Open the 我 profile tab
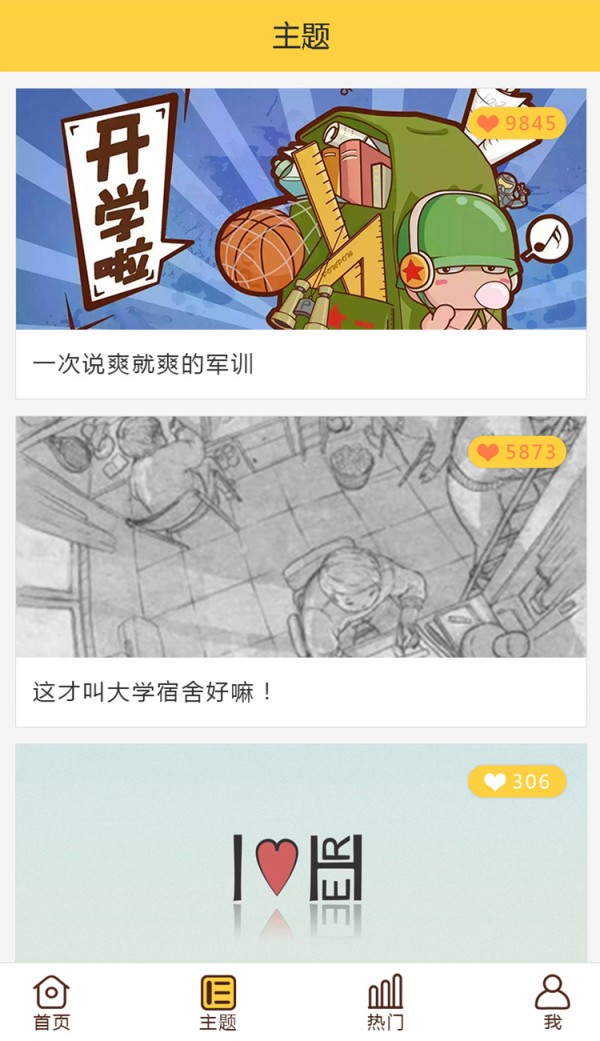Image resolution: width=600 pixels, height=1041 pixels. click(552, 1002)
